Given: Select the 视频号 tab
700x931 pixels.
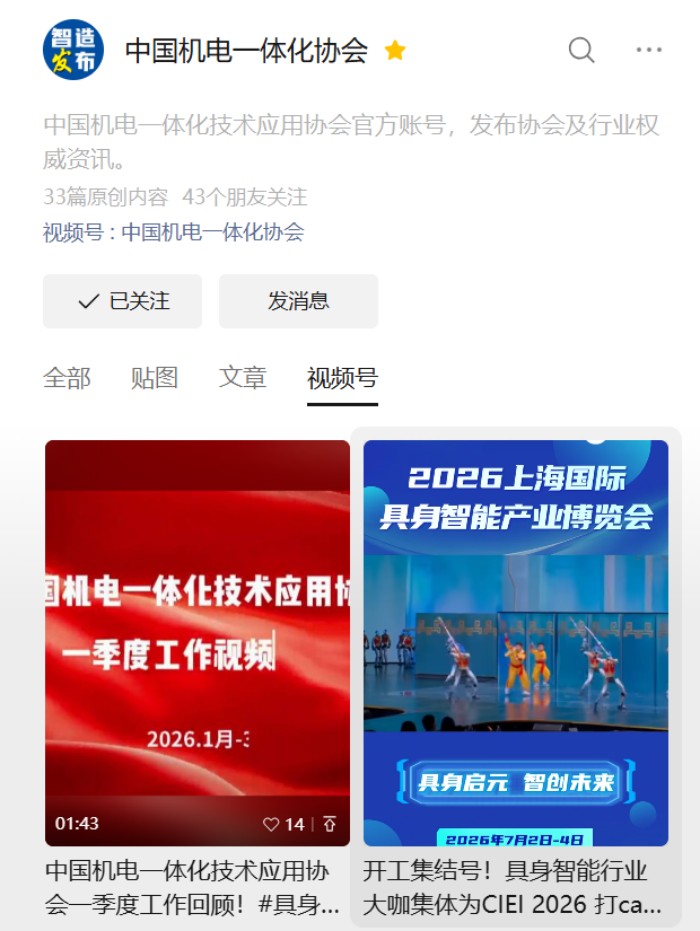Looking at the screenshot, I should click(x=342, y=378).
